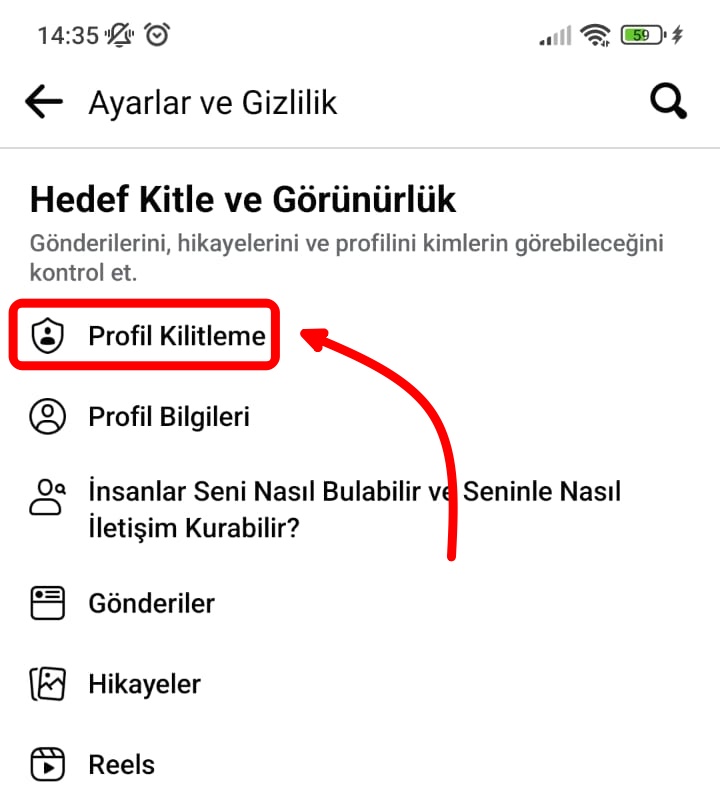Image resolution: width=720 pixels, height=807 pixels.
Task: Tap the Reels video clip icon
Action: click(x=46, y=763)
